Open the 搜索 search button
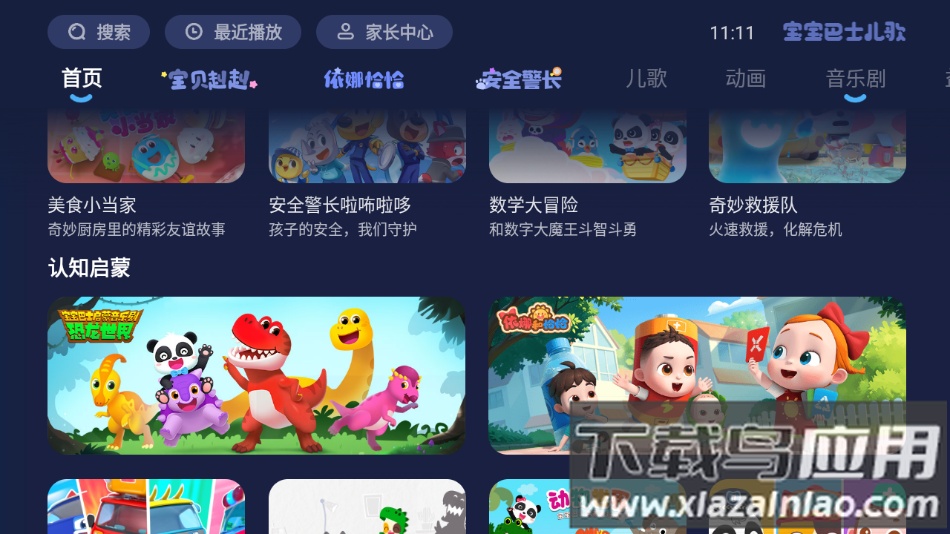Viewport: 950px width, 534px height. [x=98, y=32]
